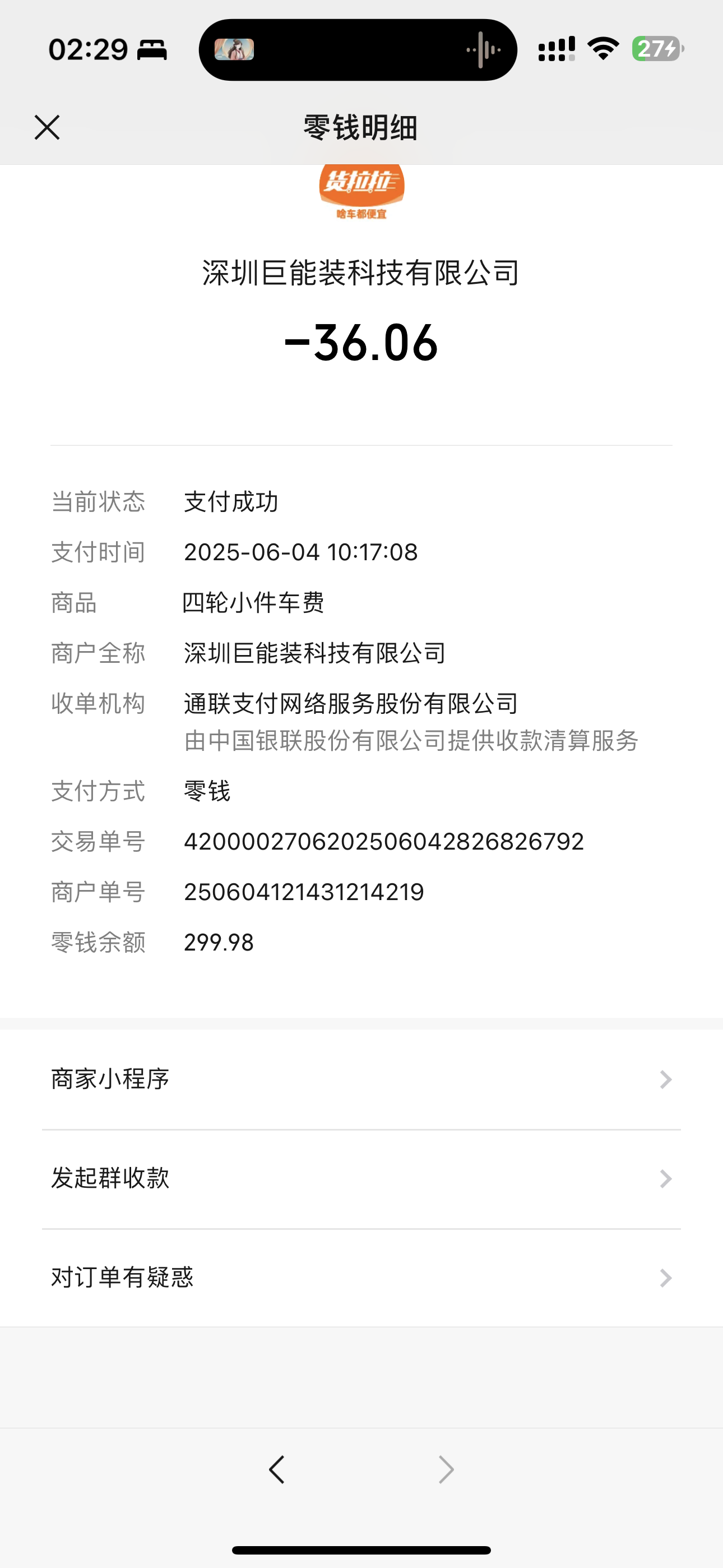This screenshot has height=1568, width=723.
Task: Go back with the bottom back arrow
Action: point(277,1469)
